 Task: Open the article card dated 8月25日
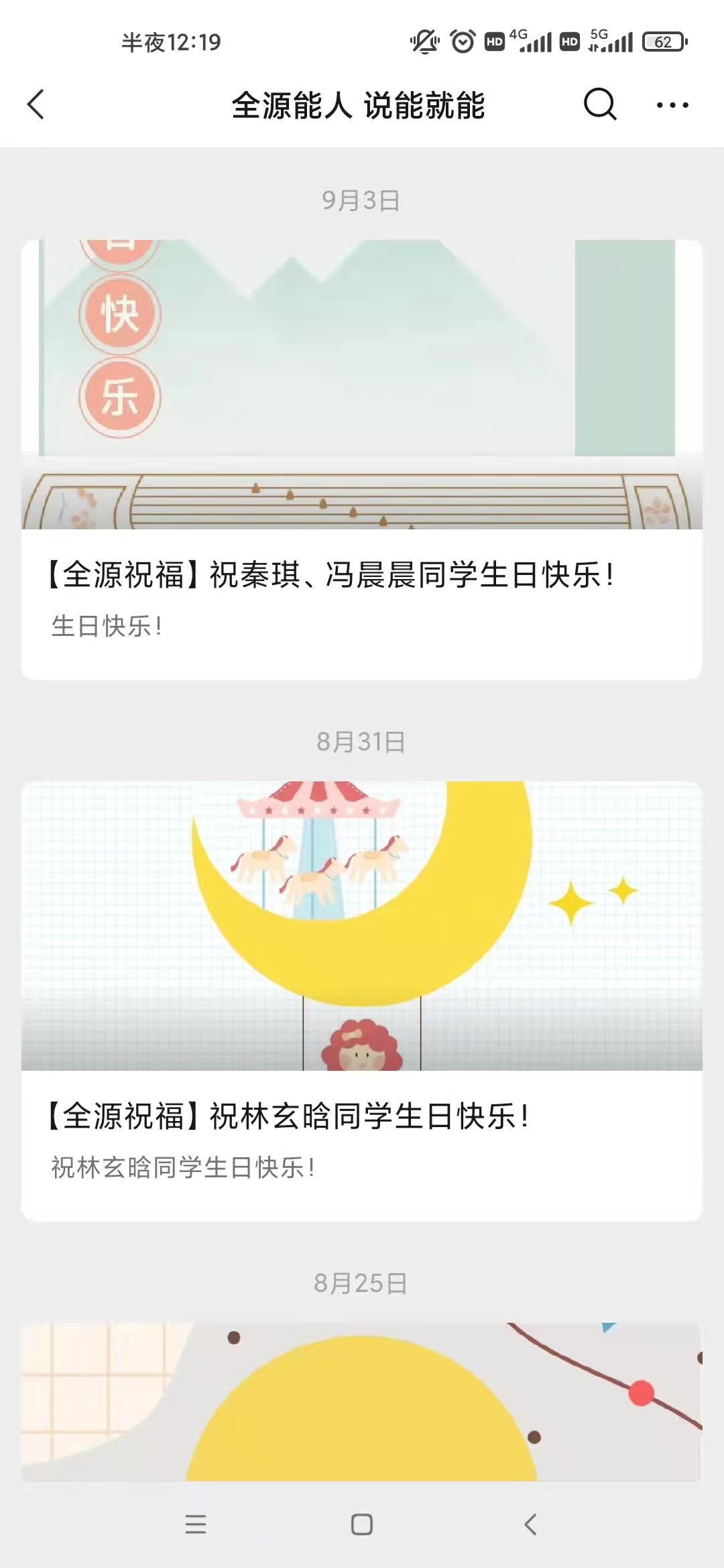point(362,1400)
